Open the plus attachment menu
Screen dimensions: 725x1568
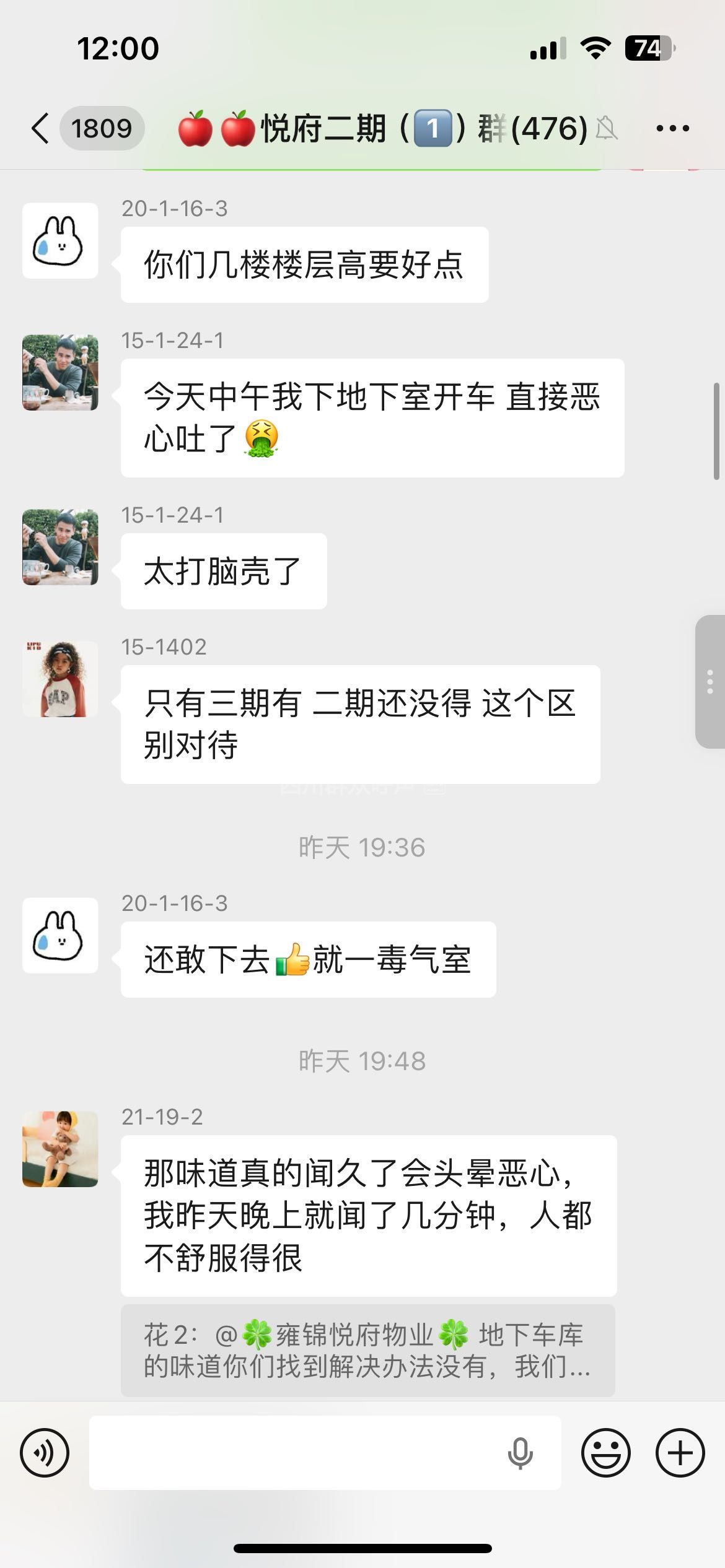tap(680, 1453)
